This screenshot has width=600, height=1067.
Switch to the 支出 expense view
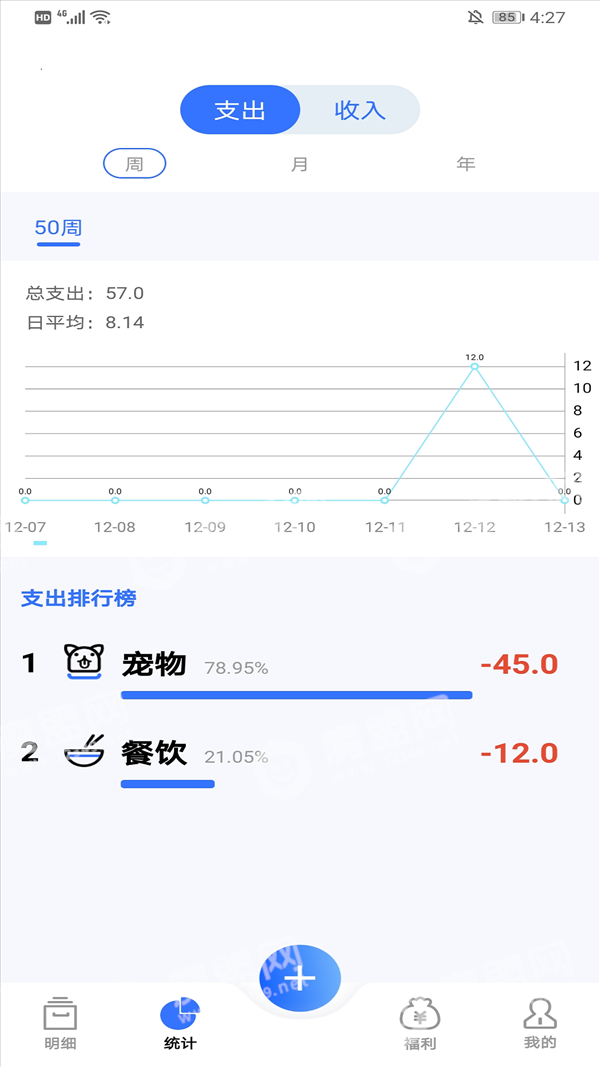pyautogui.click(x=240, y=110)
